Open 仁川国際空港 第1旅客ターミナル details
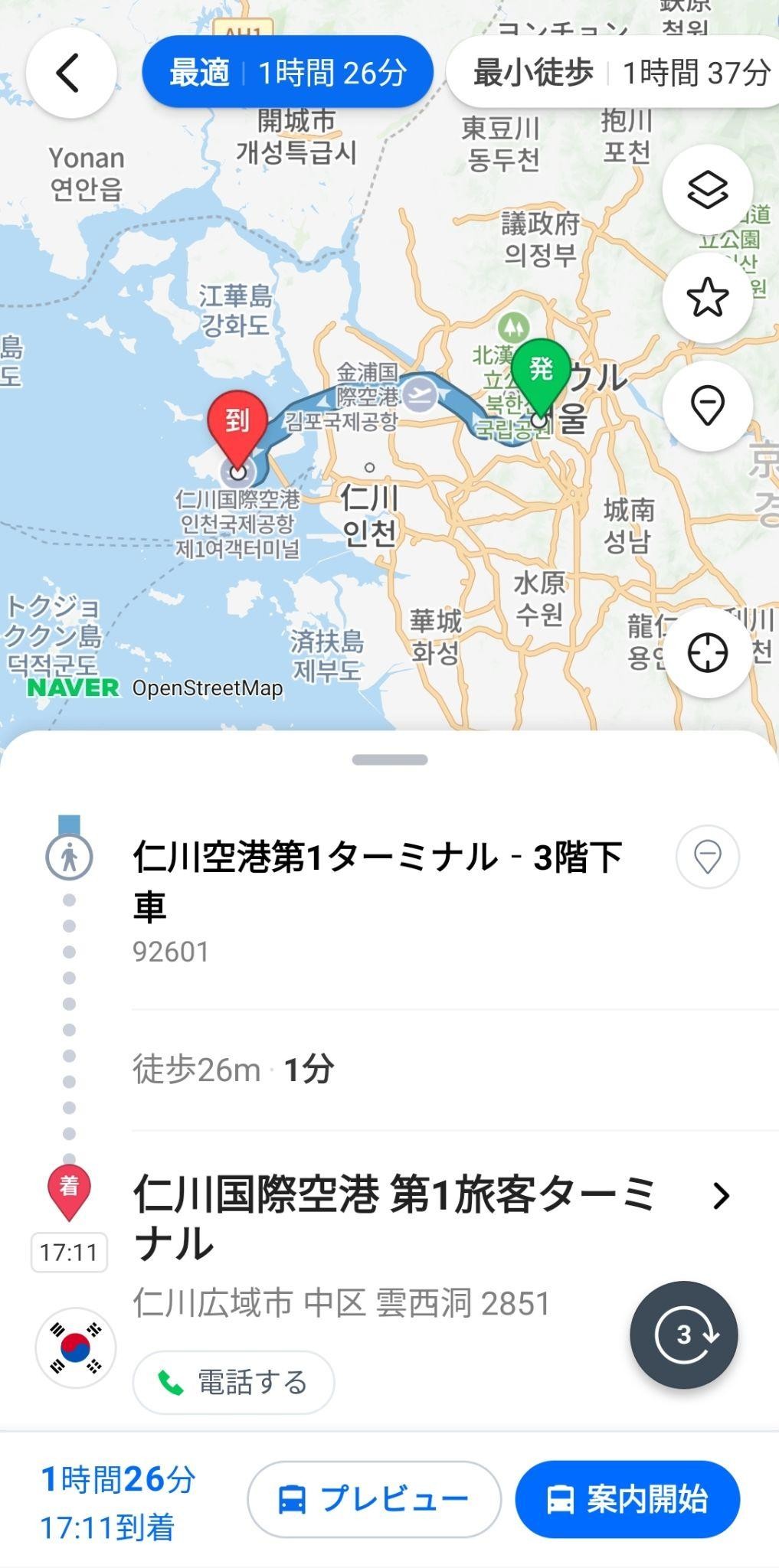The width and height of the screenshot is (779, 1568). [x=720, y=1196]
